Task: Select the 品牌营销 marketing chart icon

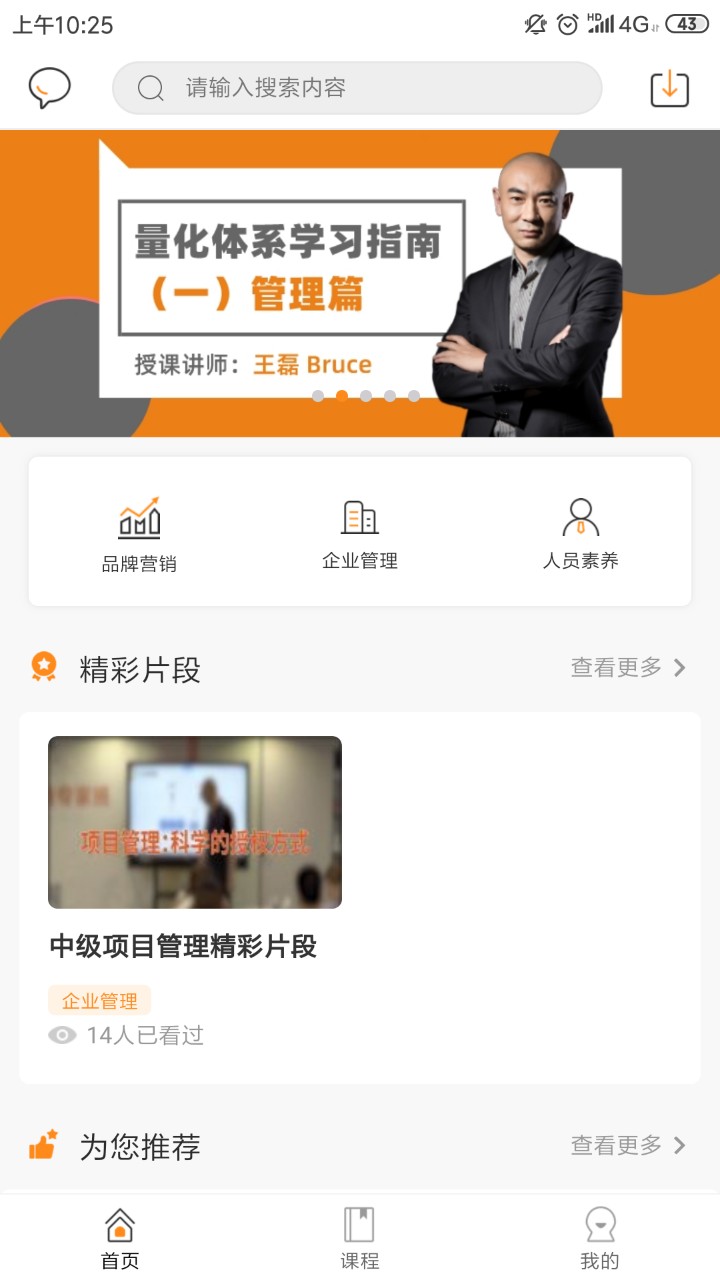Action: tap(141, 518)
